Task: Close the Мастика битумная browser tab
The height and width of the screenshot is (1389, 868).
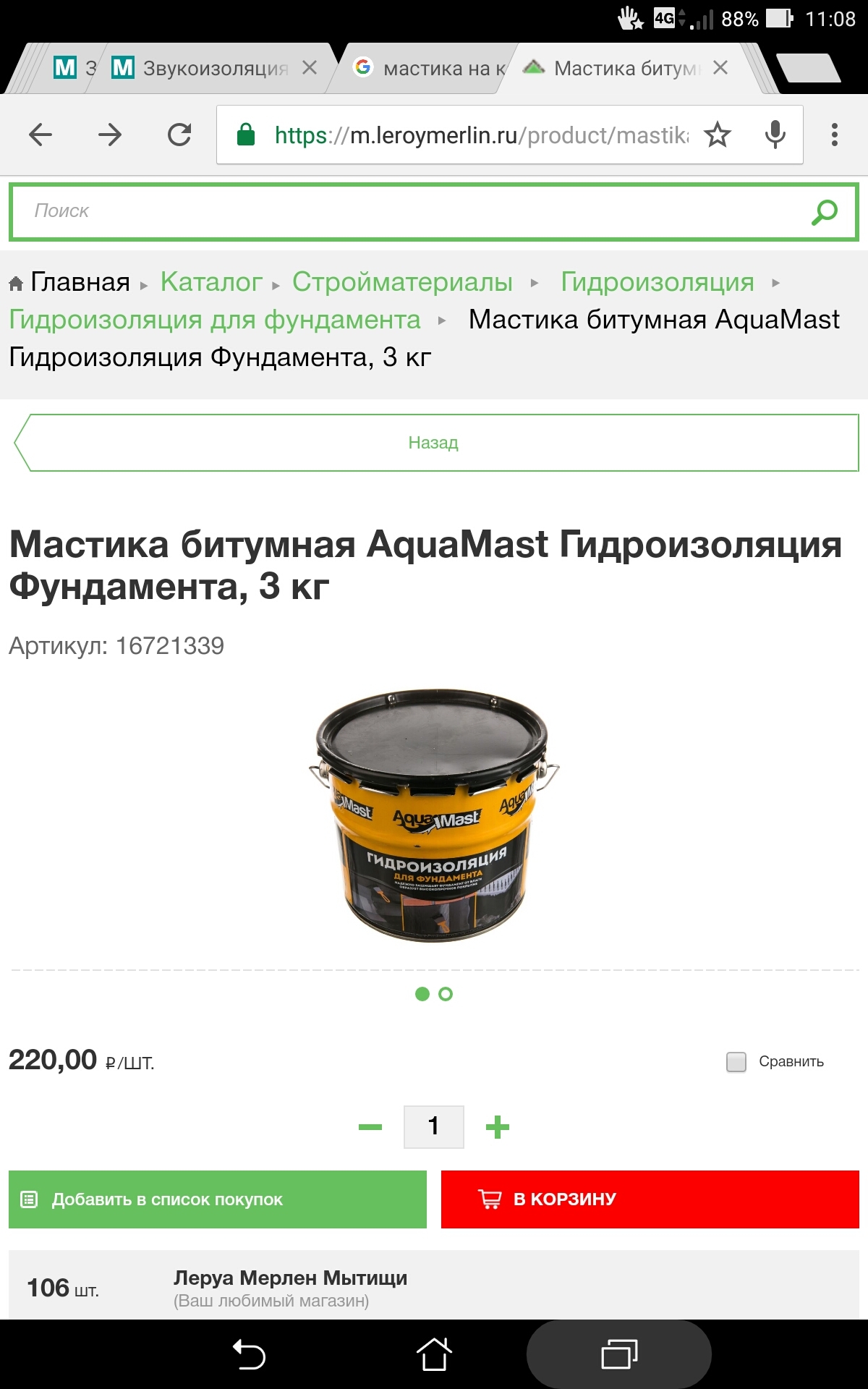Action: click(720, 68)
